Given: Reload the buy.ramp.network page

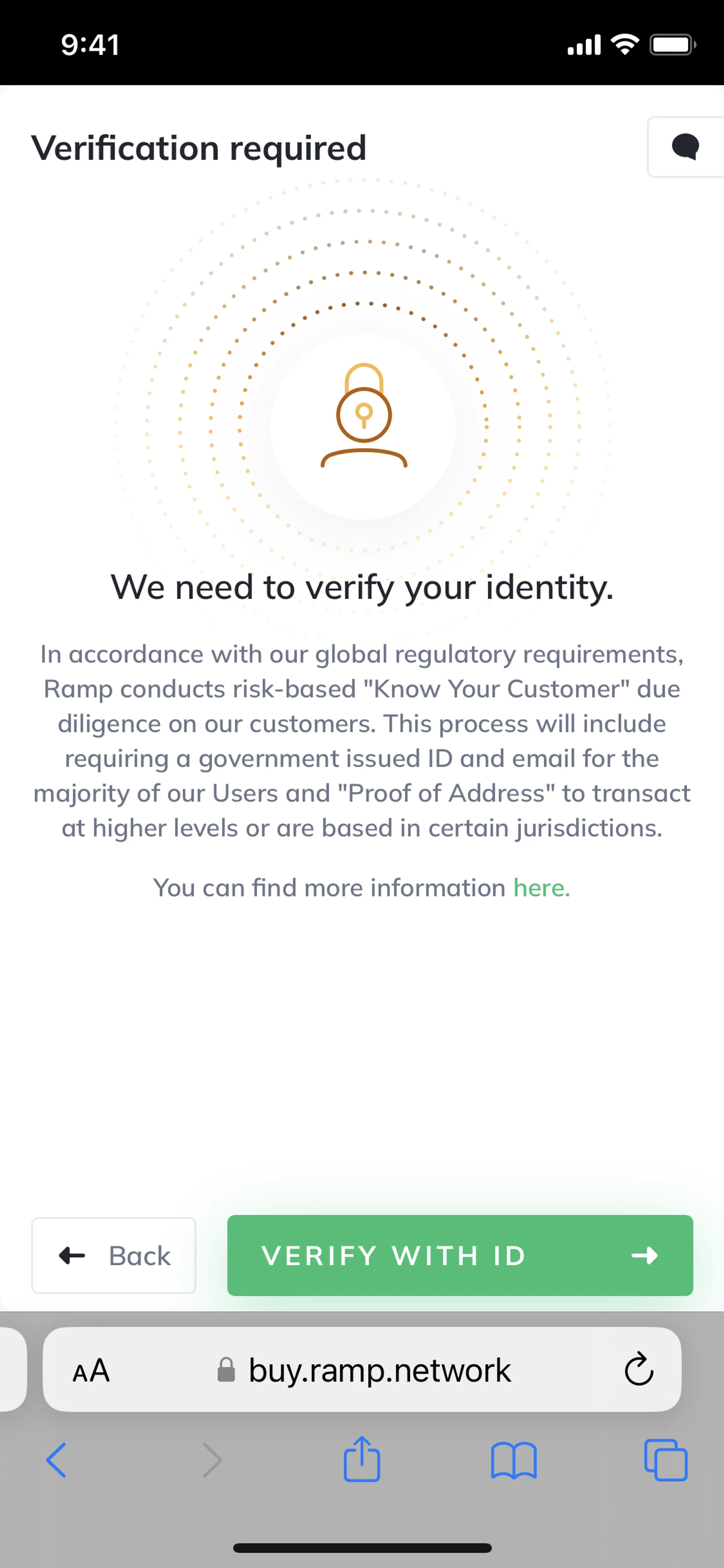Looking at the screenshot, I should (x=639, y=1370).
